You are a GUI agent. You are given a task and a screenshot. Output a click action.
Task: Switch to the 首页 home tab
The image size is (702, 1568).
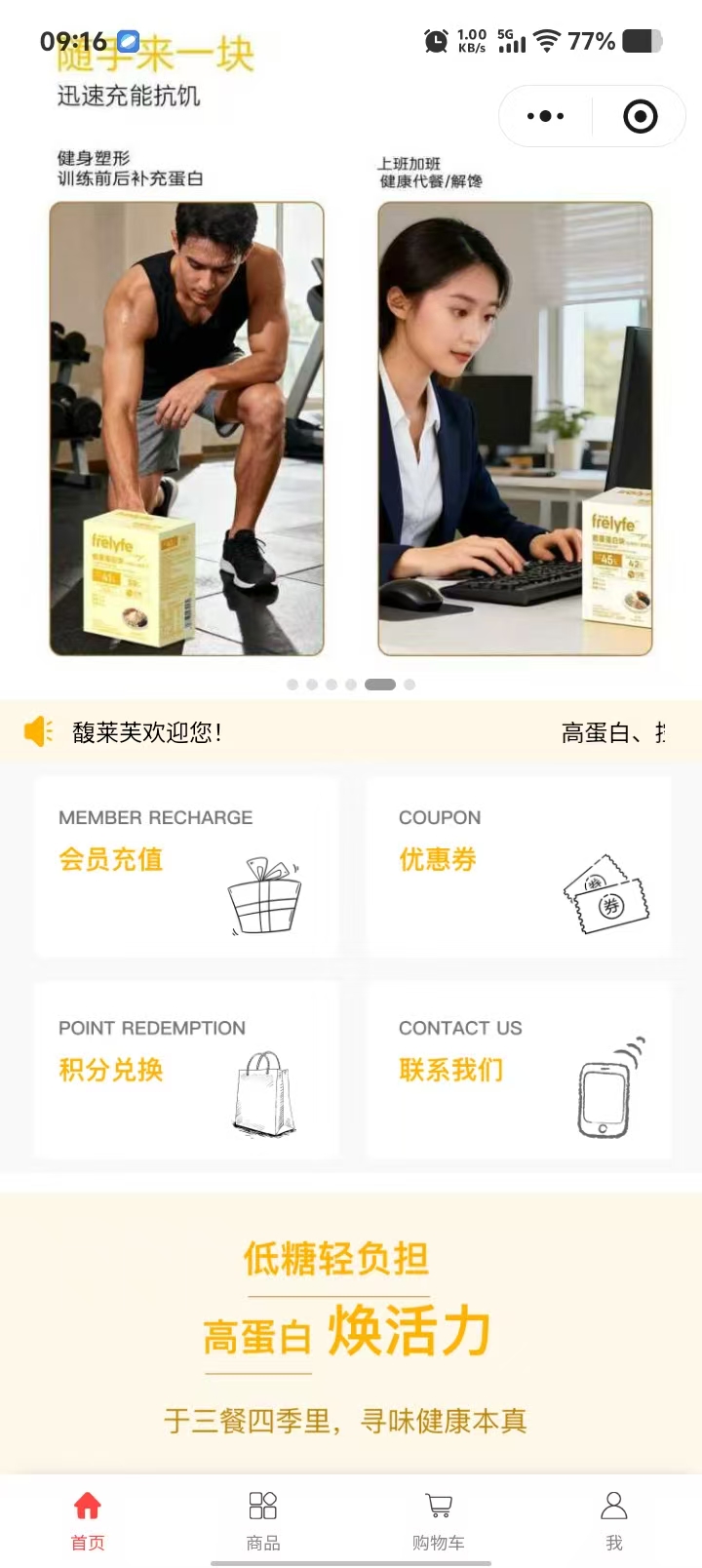coord(88,1519)
